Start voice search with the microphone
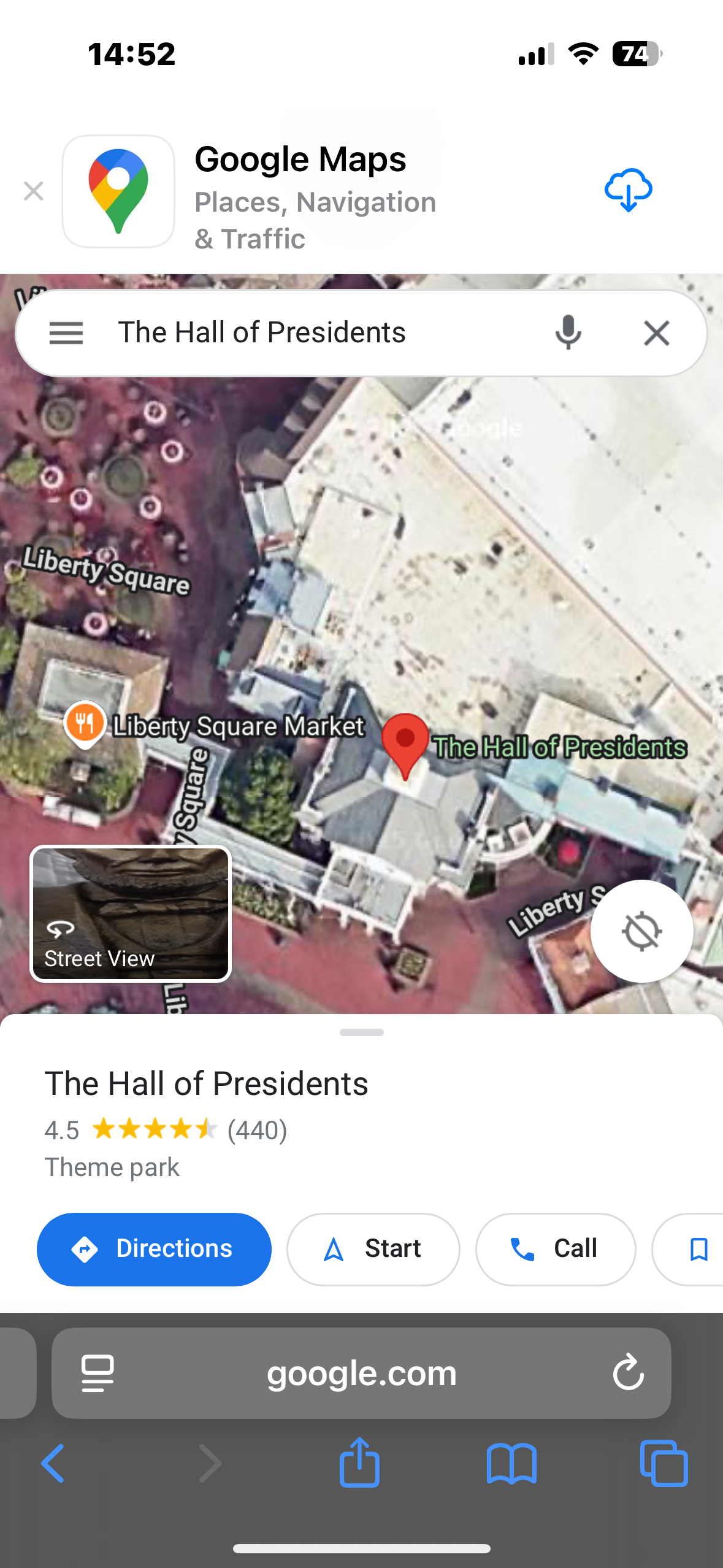723x1568 pixels. (568, 333)
